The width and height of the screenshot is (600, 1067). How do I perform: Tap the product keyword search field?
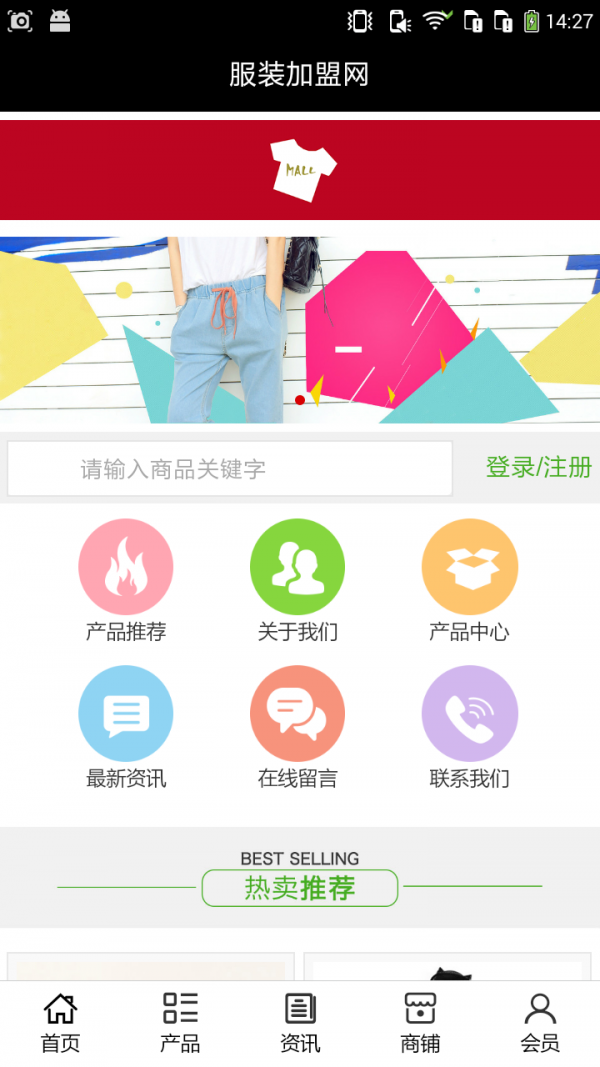230,468
